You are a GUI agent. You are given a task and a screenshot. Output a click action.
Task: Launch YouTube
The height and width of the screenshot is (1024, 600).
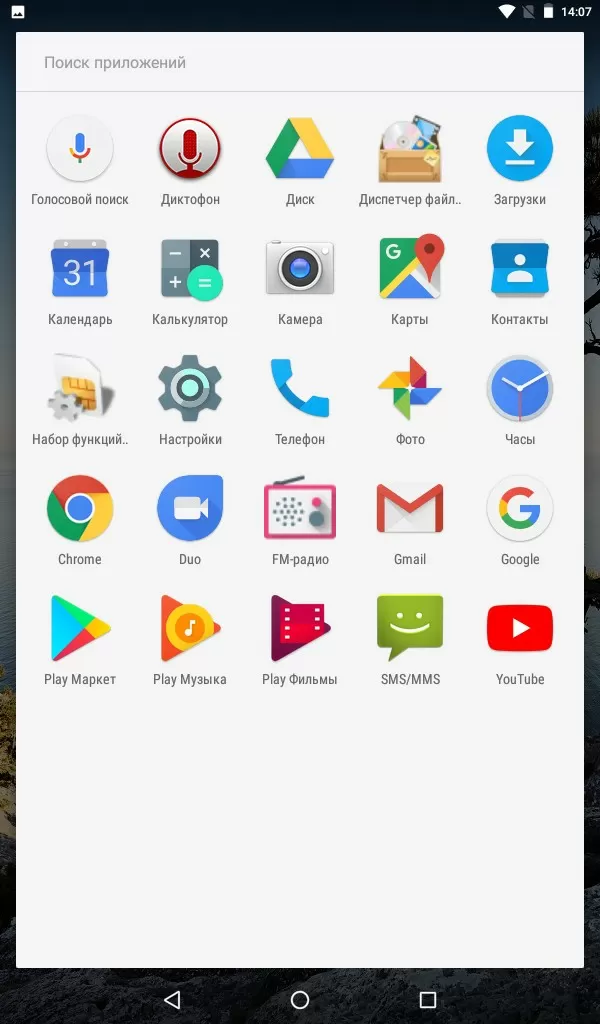coord(520,629)
